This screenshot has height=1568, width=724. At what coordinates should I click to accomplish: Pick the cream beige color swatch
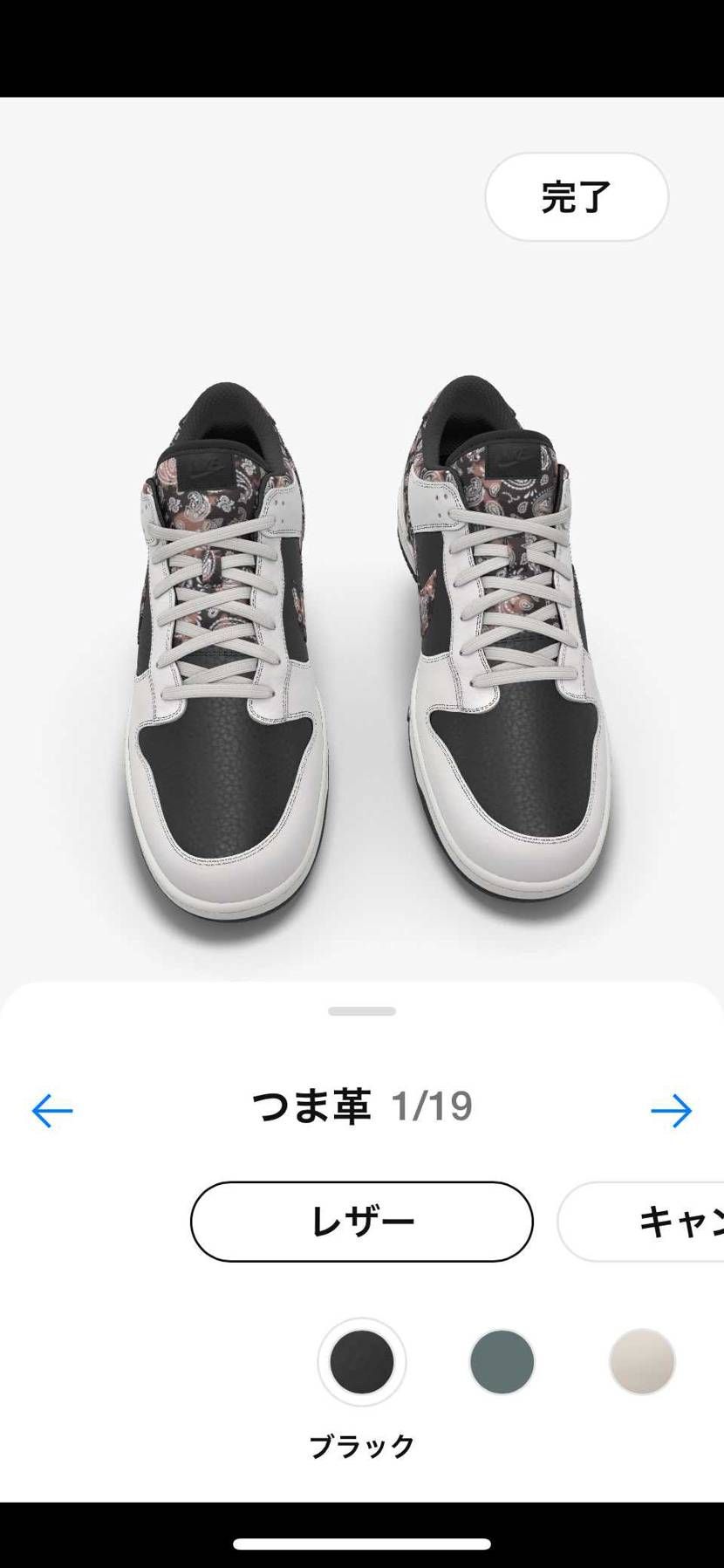point(642,1361)
